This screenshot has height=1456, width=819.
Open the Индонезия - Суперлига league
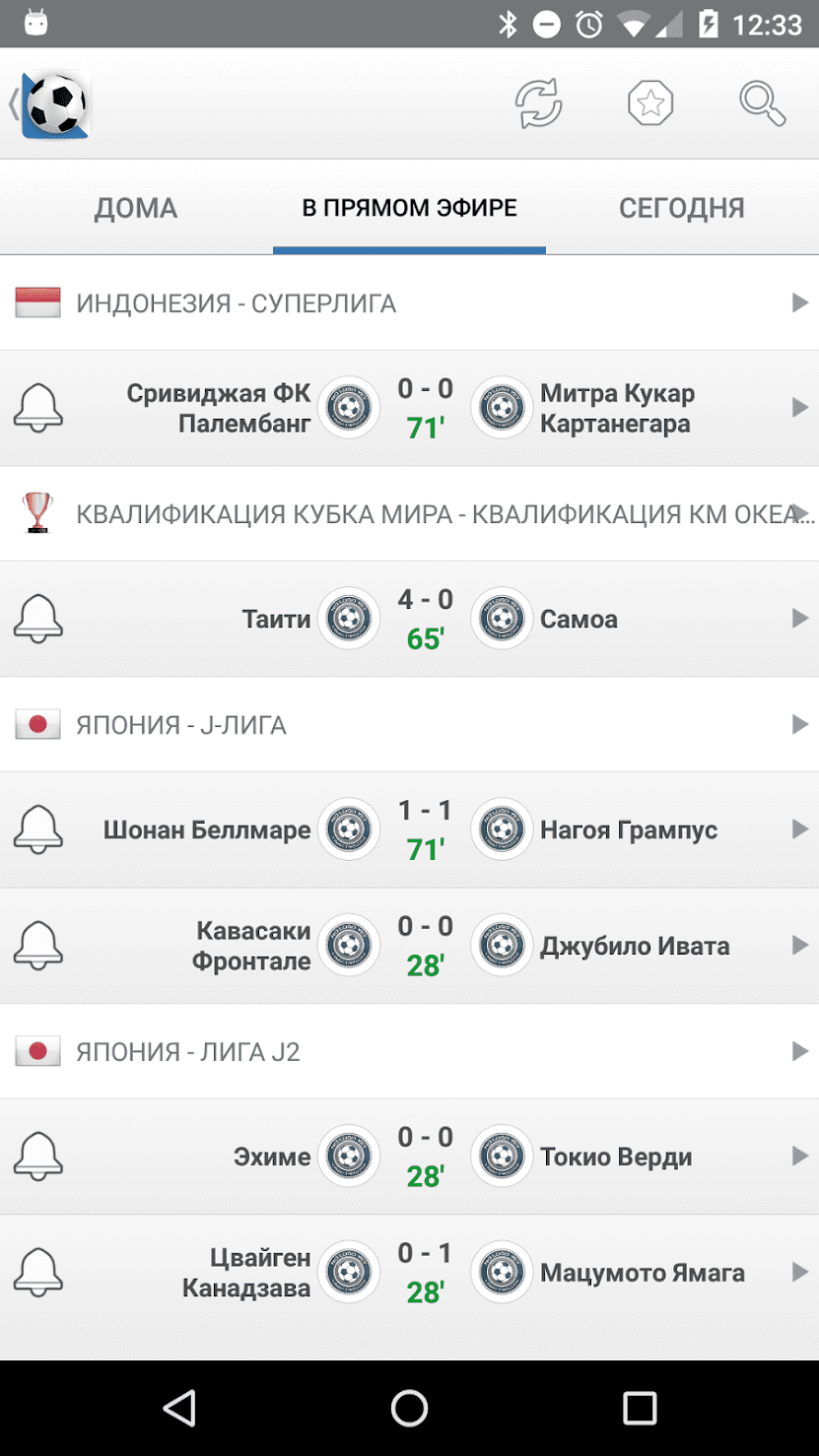[409, 303]
